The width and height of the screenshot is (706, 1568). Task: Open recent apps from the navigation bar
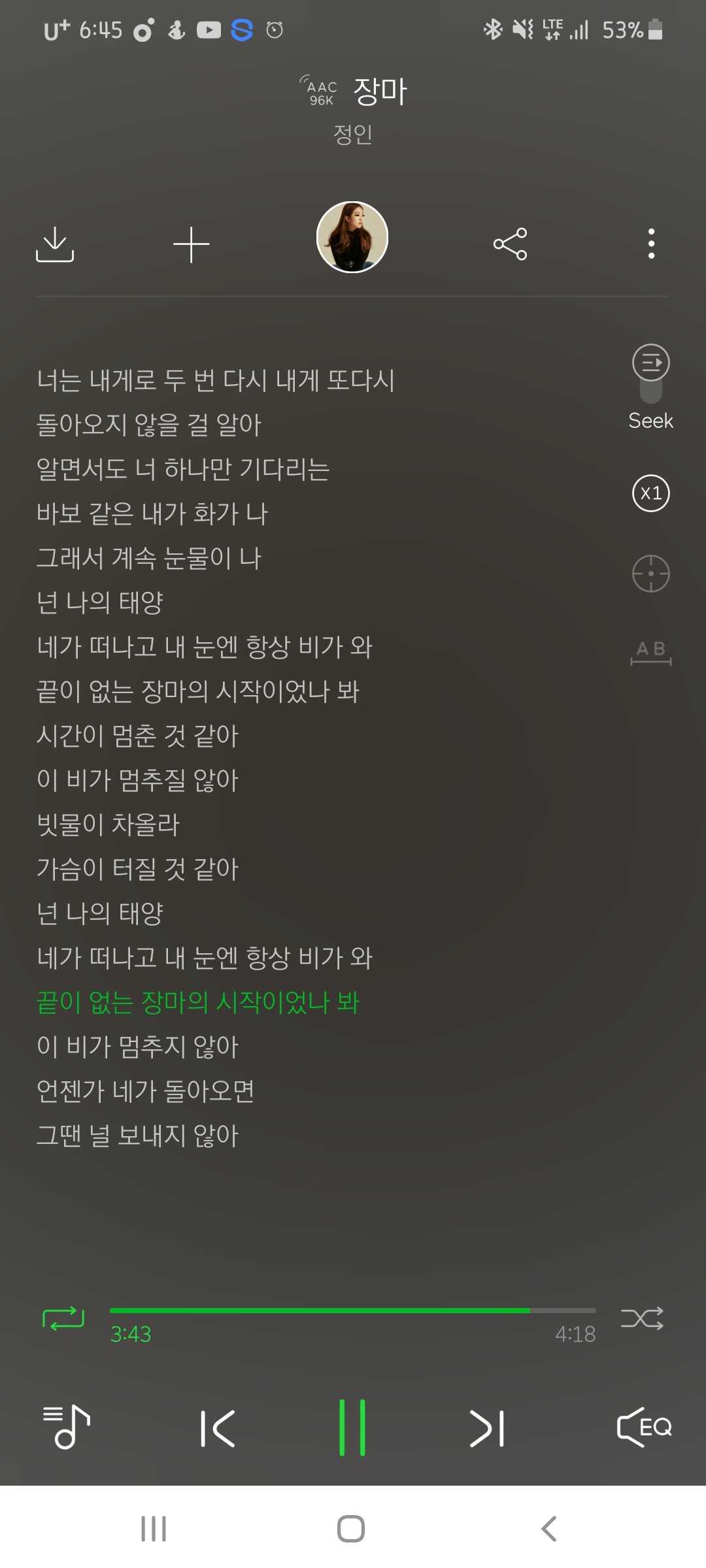coord(154,1529)
